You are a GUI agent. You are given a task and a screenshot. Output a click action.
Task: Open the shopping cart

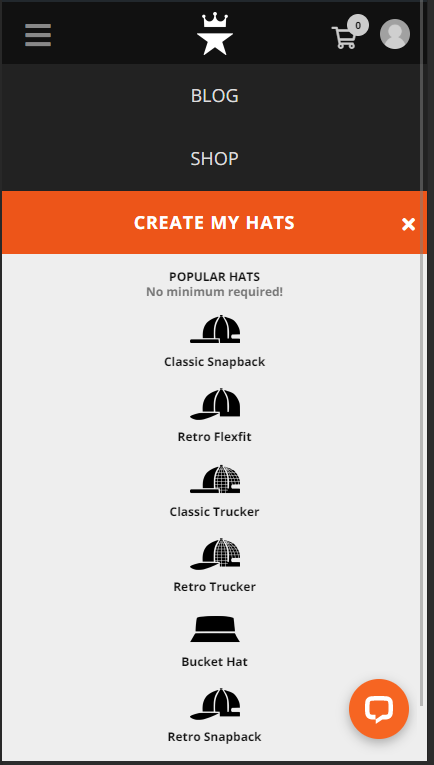tap(349, 33)
